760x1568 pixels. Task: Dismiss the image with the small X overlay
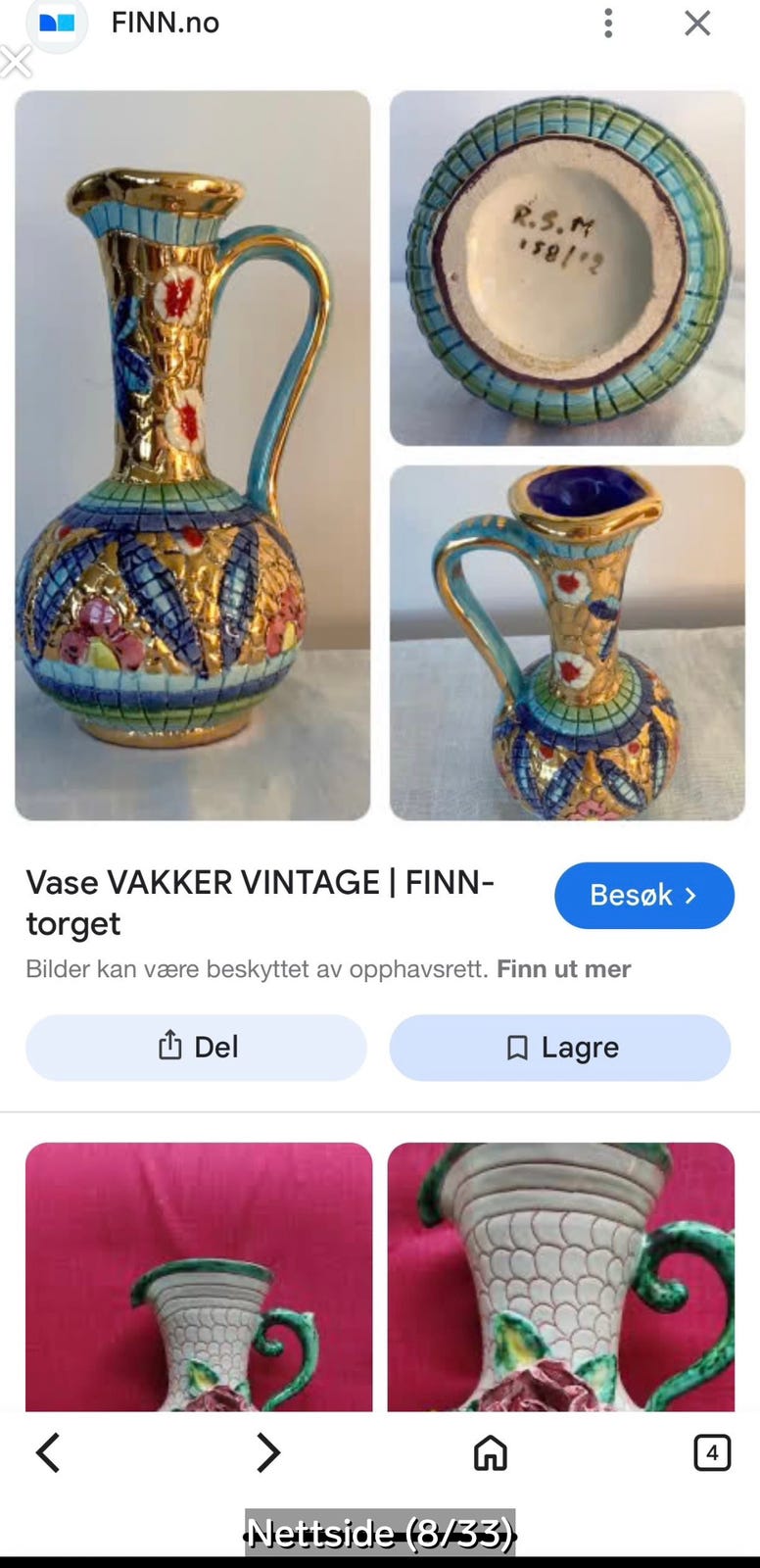[16, 61]
